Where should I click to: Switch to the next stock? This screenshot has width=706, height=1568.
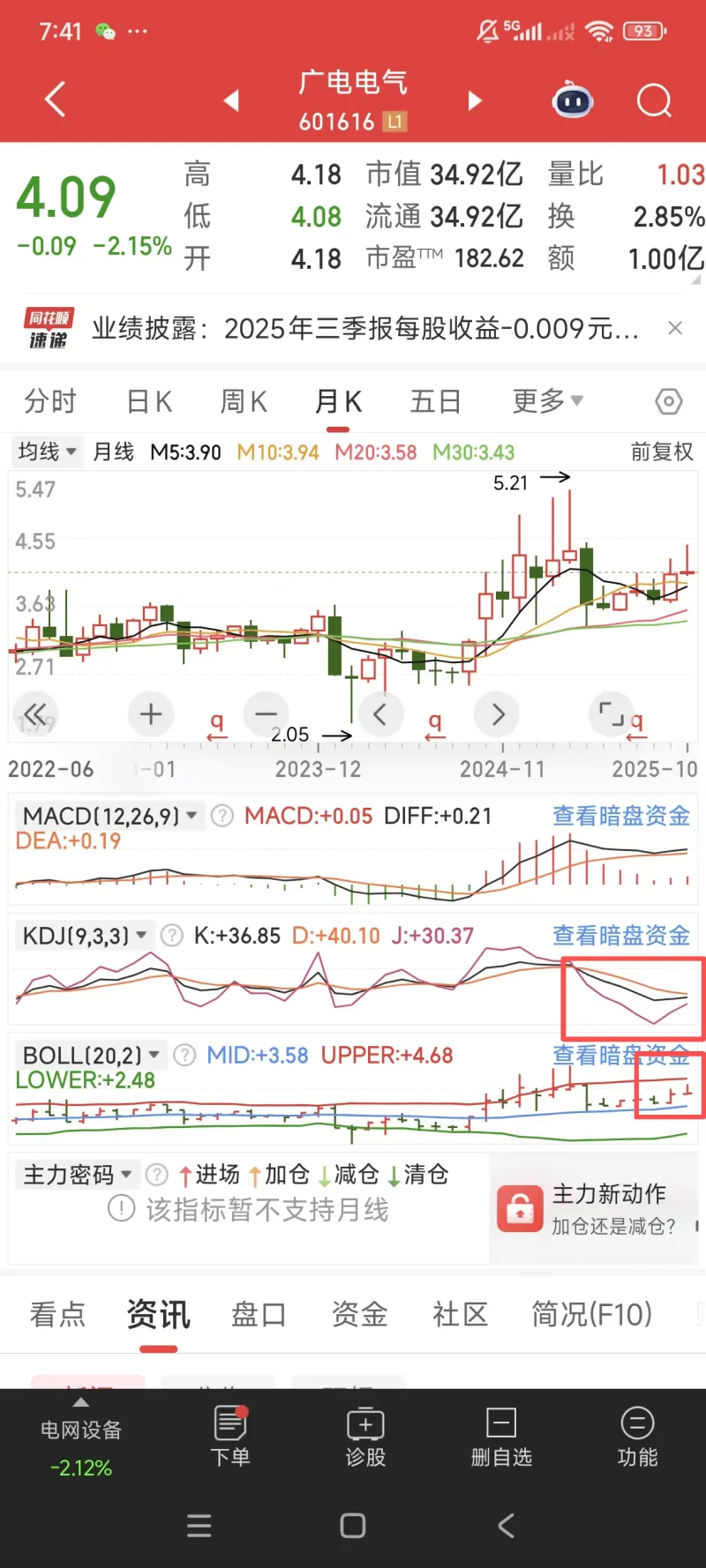click(475, 101)
